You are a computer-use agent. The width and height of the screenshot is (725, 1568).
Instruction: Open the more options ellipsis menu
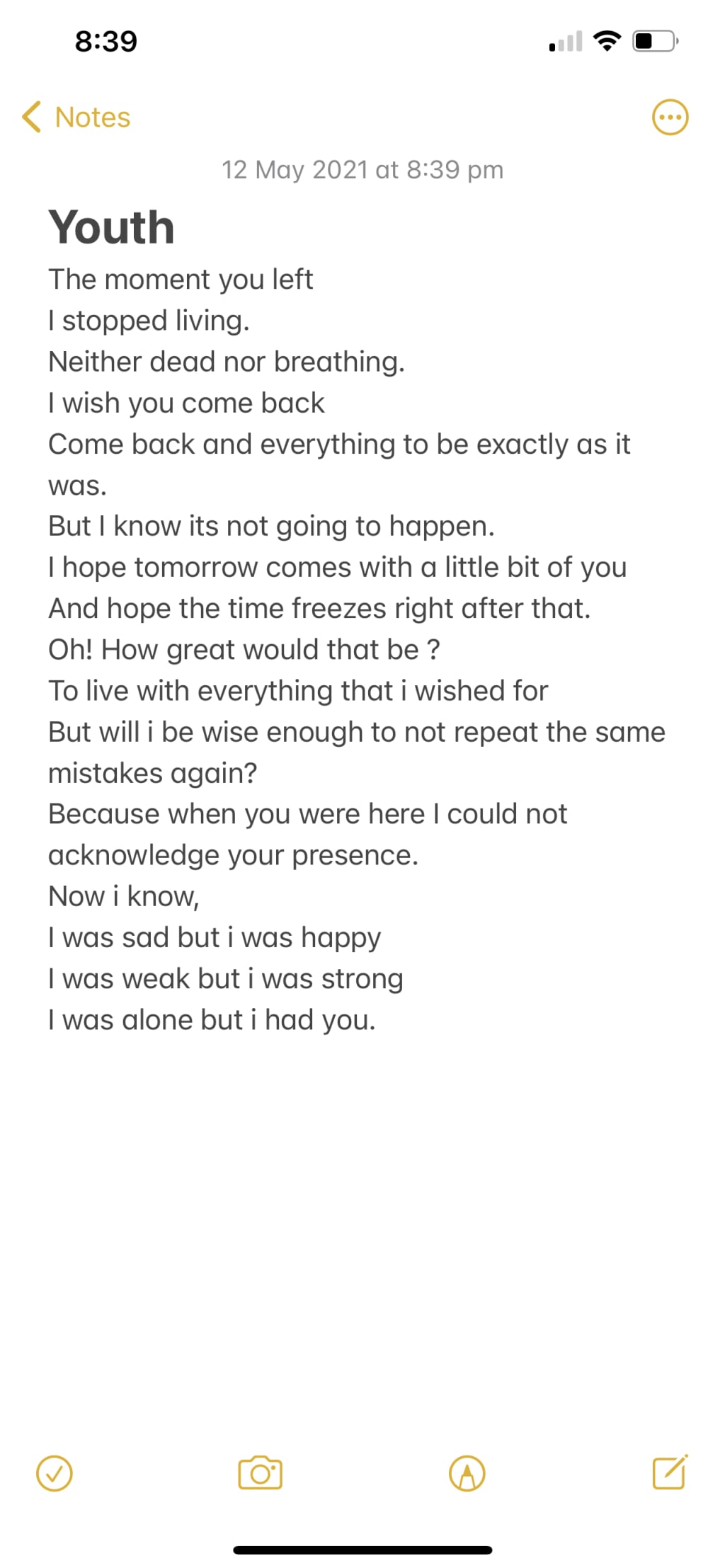click(x=669, y=118)
